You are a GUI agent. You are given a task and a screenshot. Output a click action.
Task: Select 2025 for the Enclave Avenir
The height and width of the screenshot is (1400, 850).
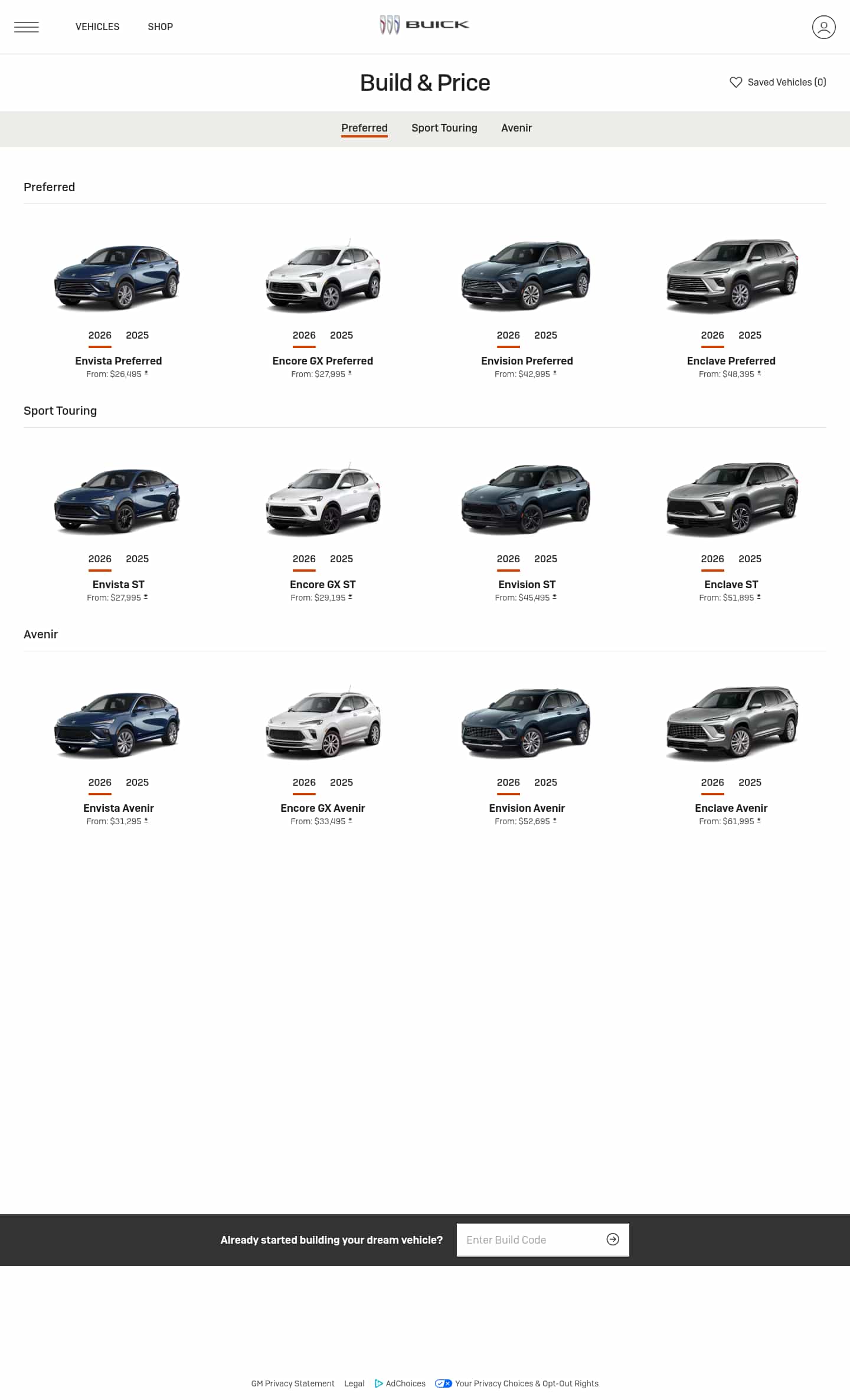[750, 782]
